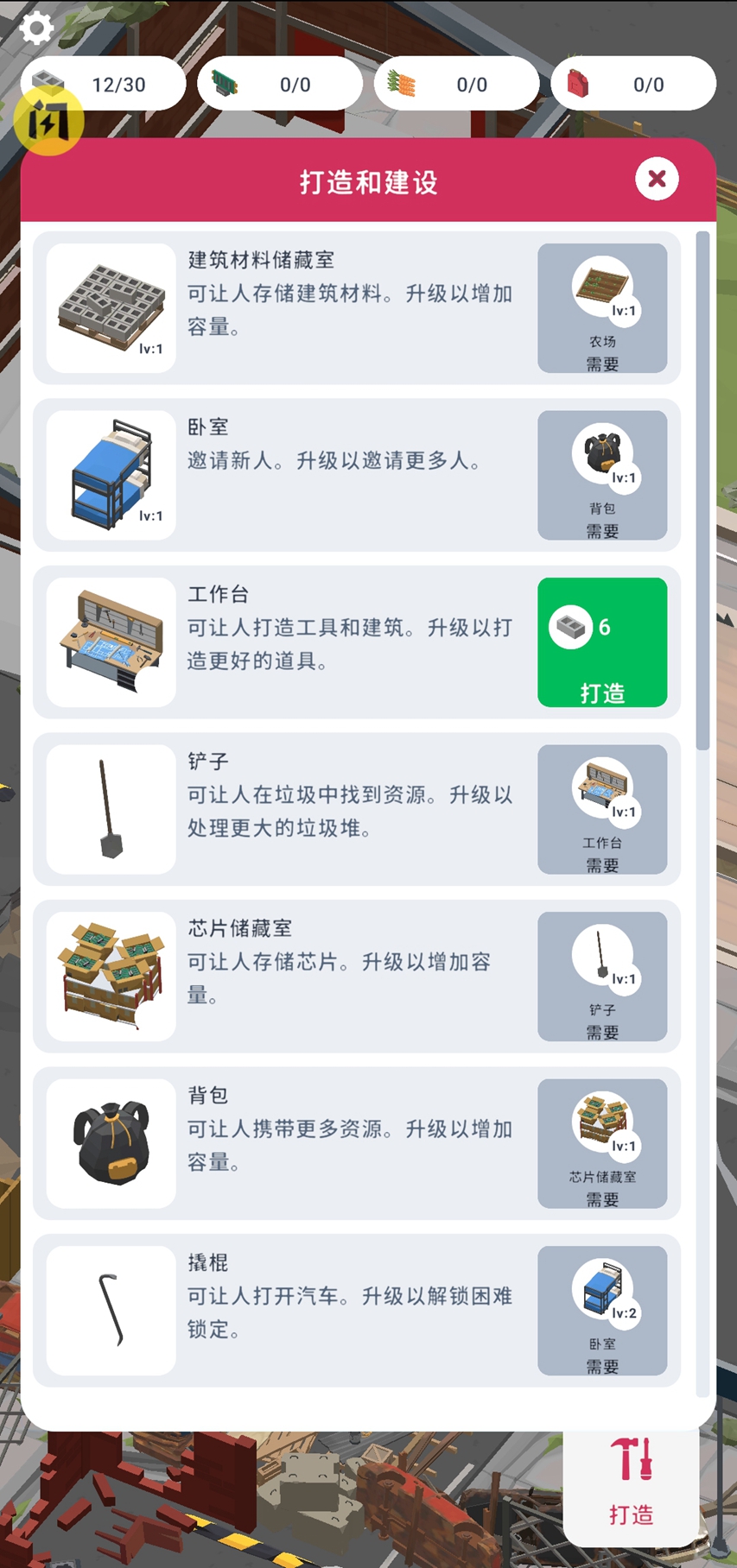Close the 打造和建设 dialog
This screenshot has width=737, height=1568.
[x=656, y=180]
